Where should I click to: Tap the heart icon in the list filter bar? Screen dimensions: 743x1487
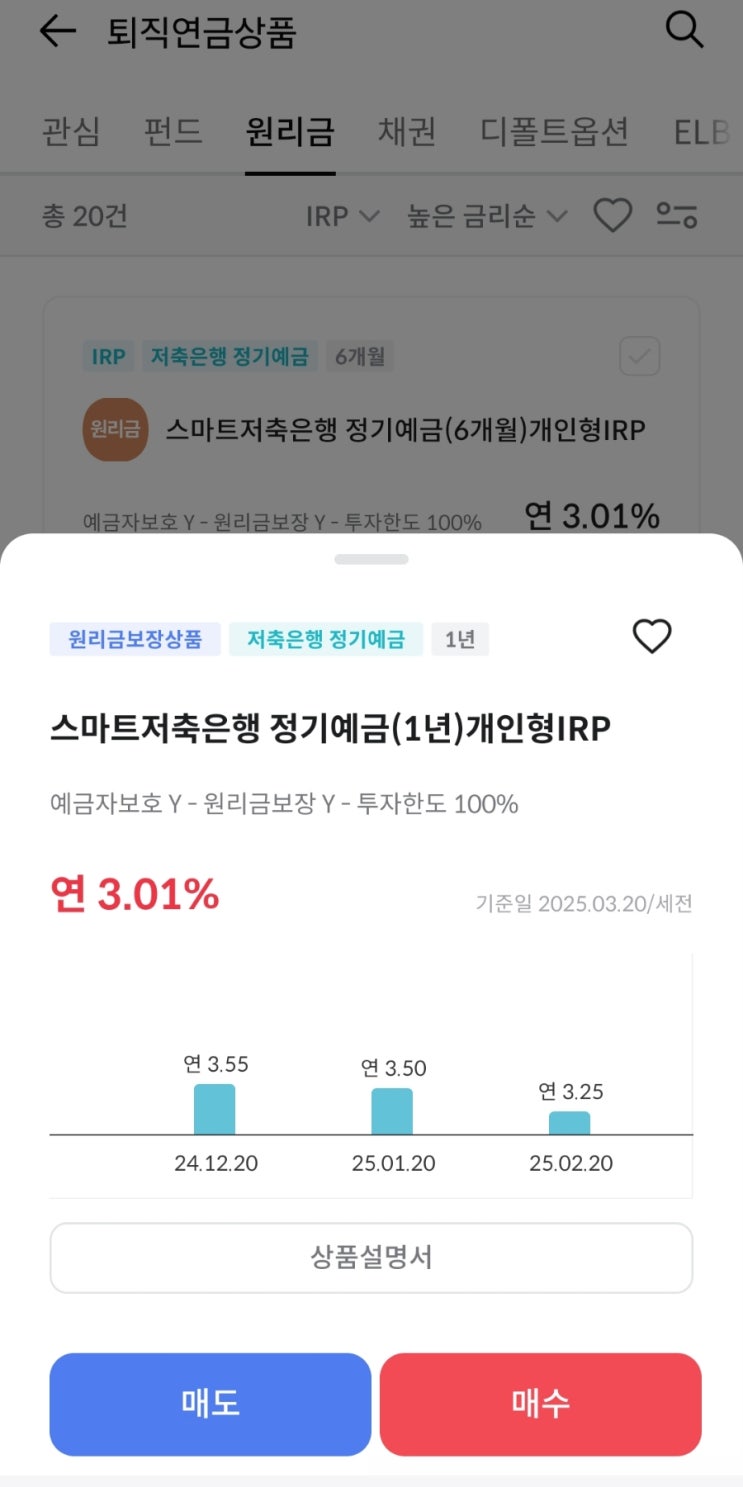click(613, 216)
